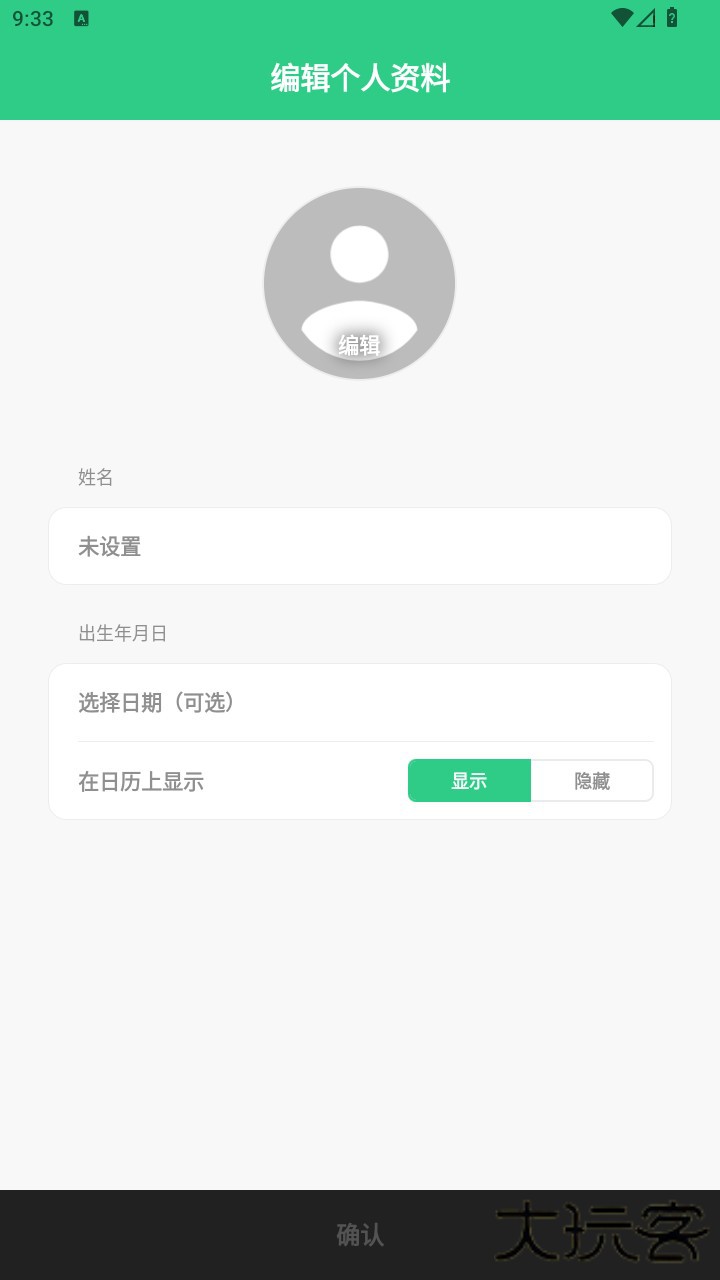Click the white person silhouette in avatar
This screenshot has height=1280, width=720.
point(360,255)
